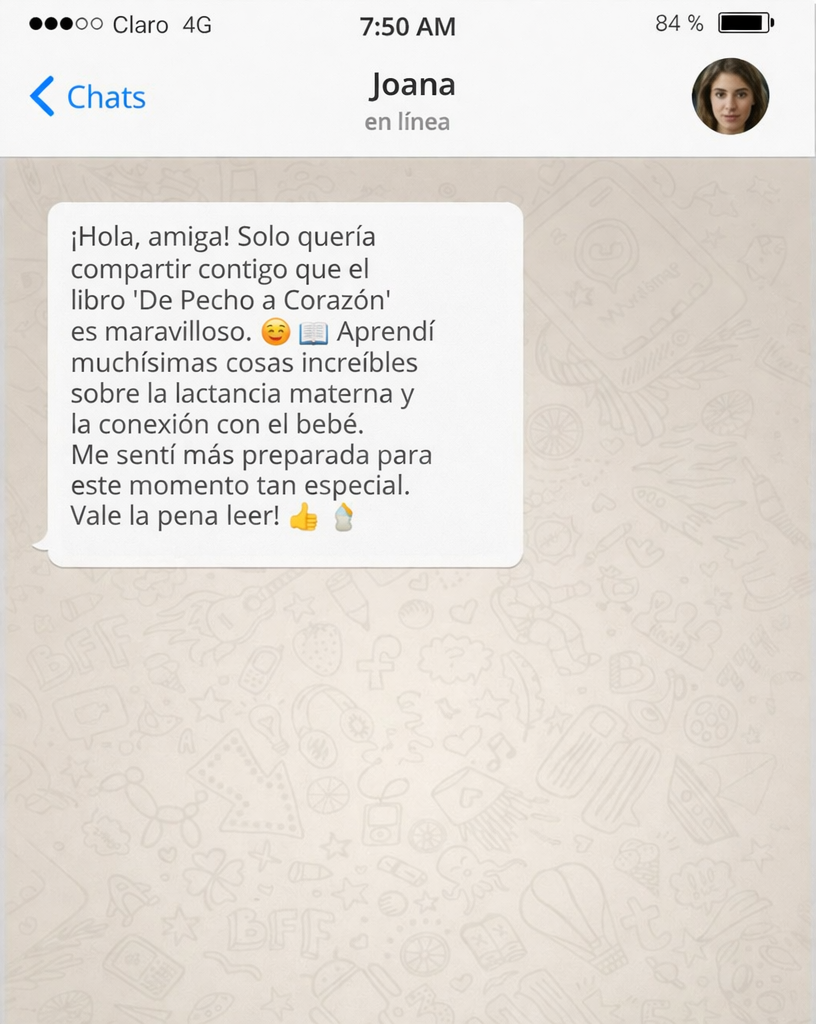The image size is (816, 1024).
Task: View Joana's profile photo
Action: pos(730,96)
